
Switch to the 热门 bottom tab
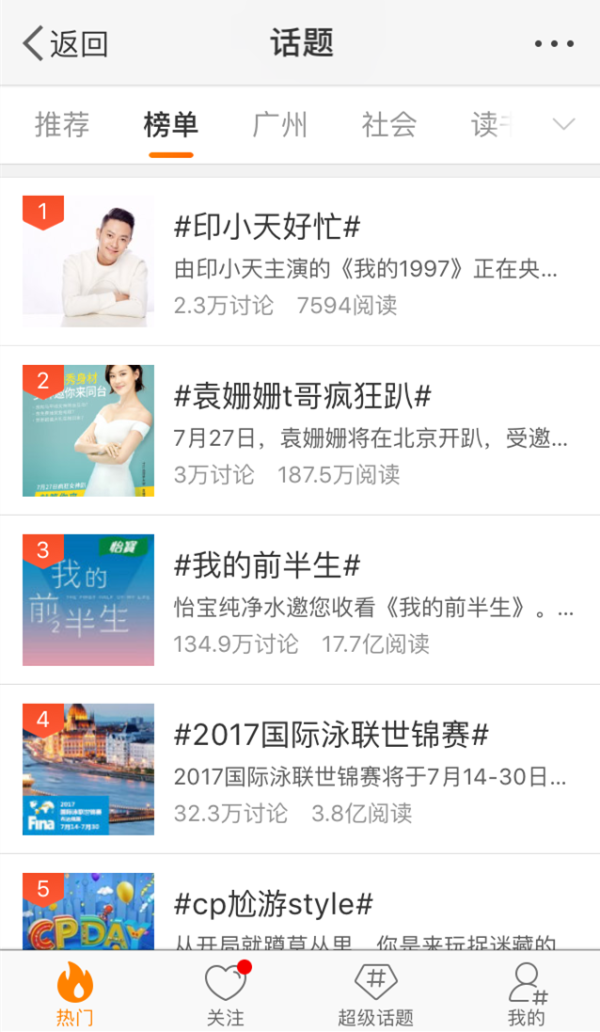75,992
